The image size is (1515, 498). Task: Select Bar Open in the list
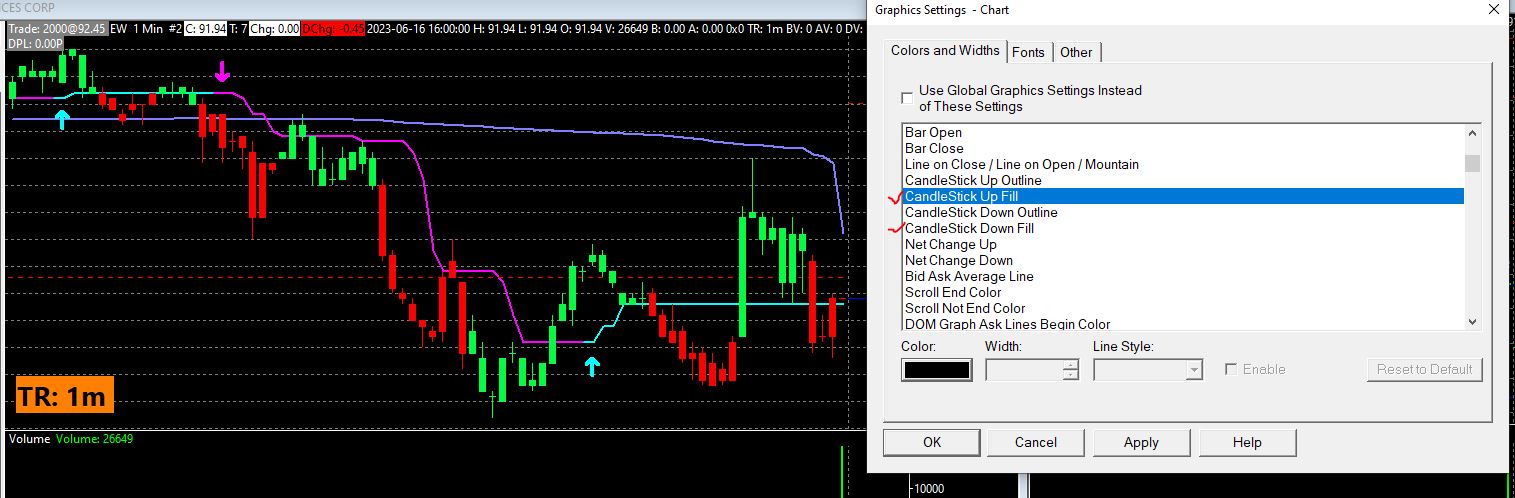(x=933, y=132)
